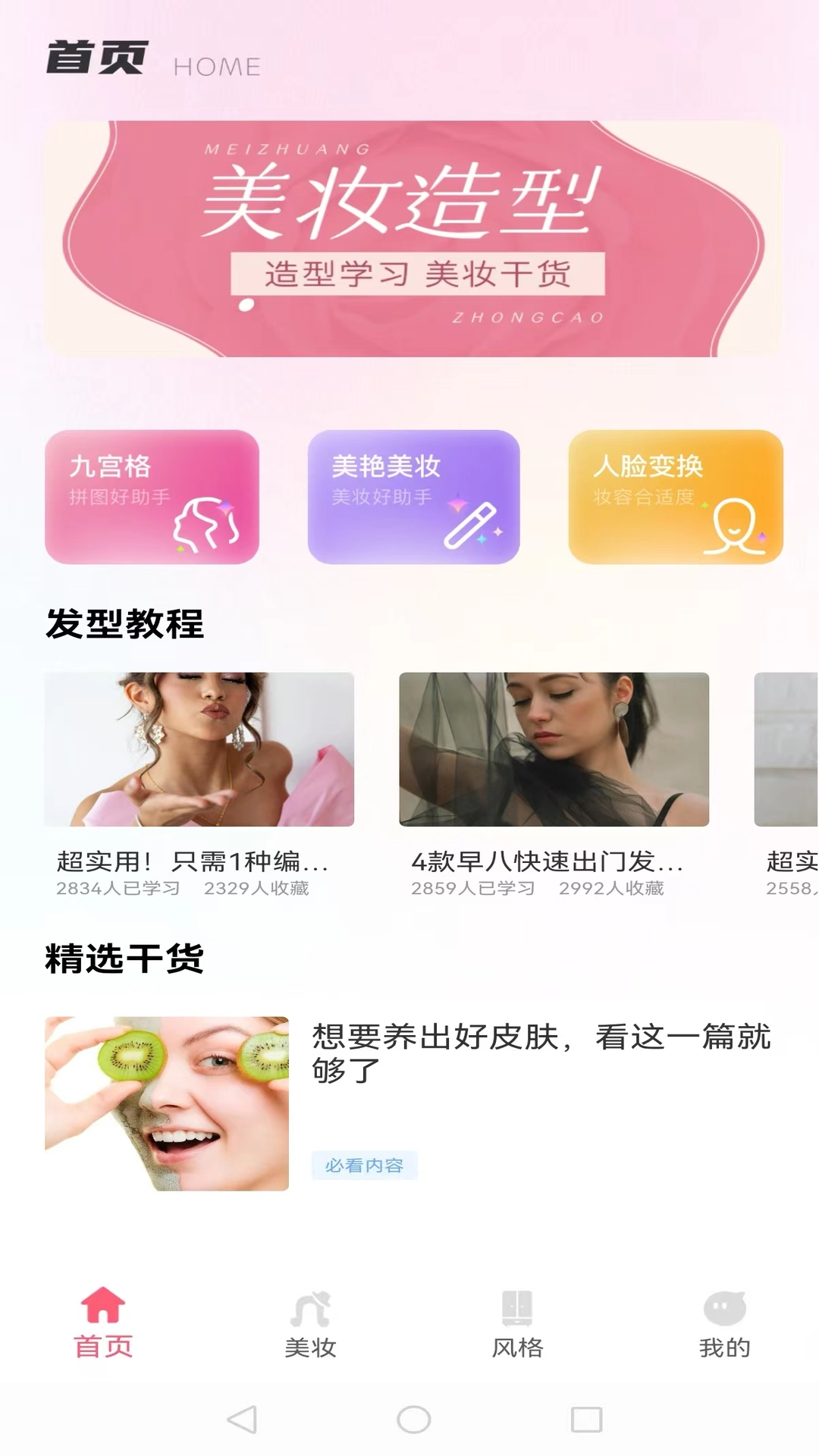Viewport: 819px width, 1456px height.
Task: Open the 人脸变换 face swap feature
Action: 675,497
